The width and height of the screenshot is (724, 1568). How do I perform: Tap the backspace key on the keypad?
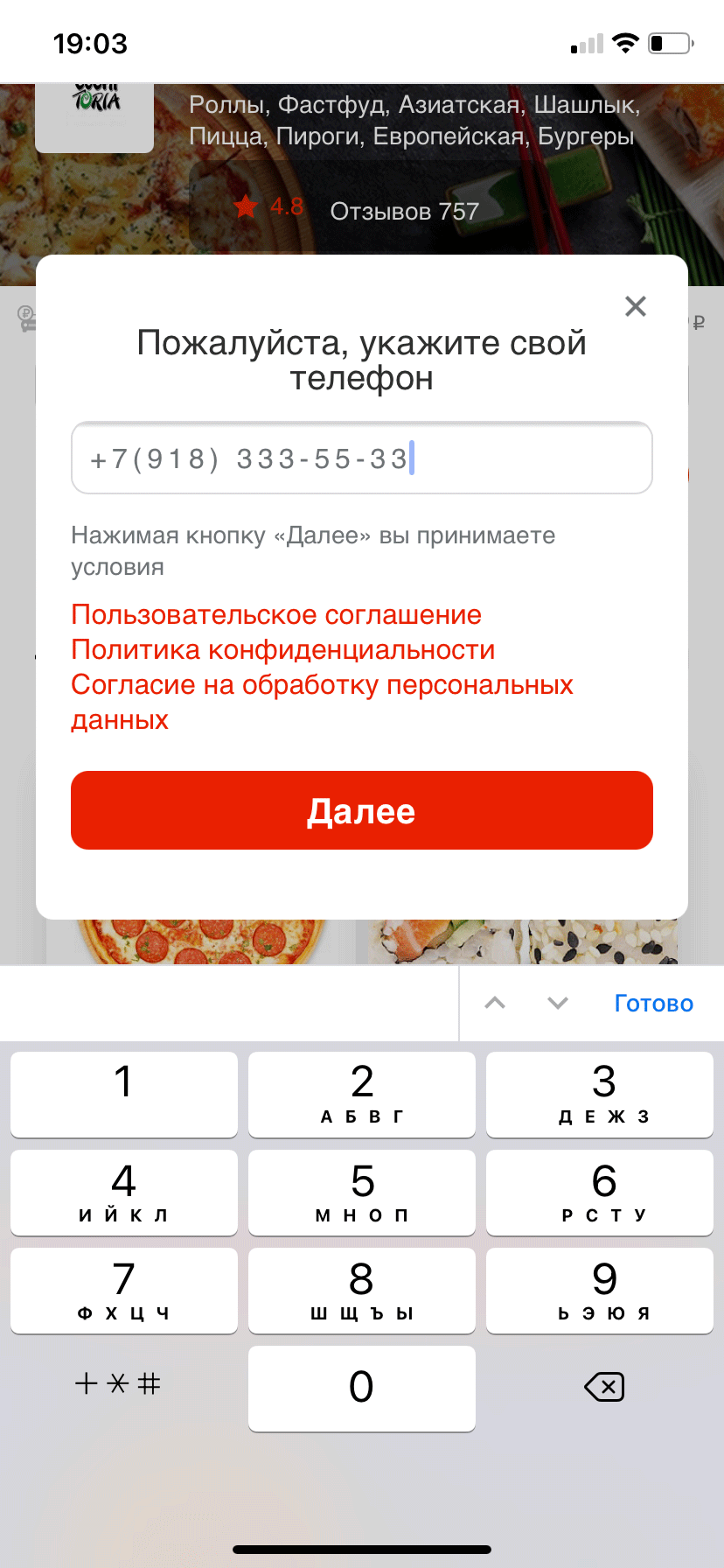603,1387
